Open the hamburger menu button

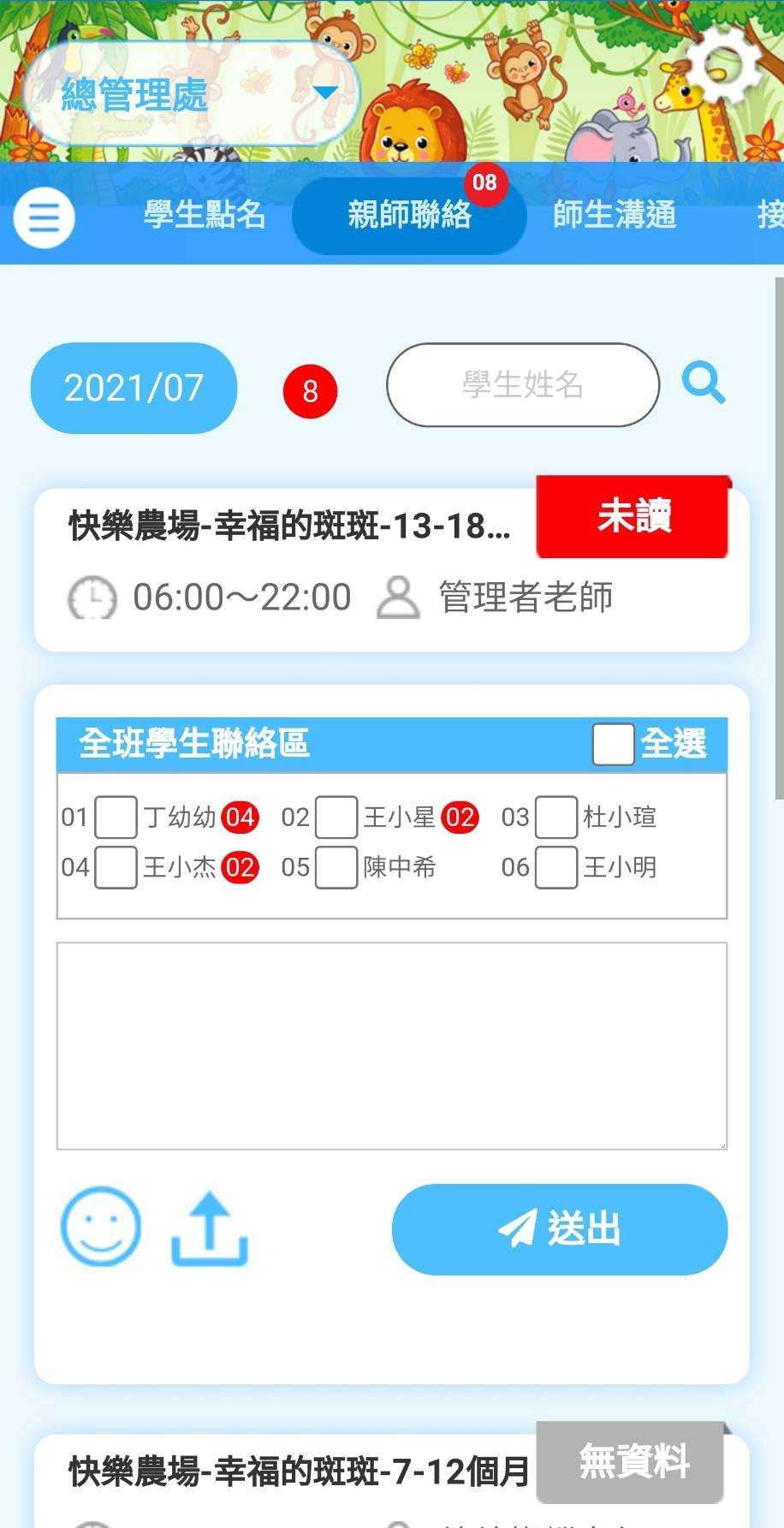click(44, 217)
